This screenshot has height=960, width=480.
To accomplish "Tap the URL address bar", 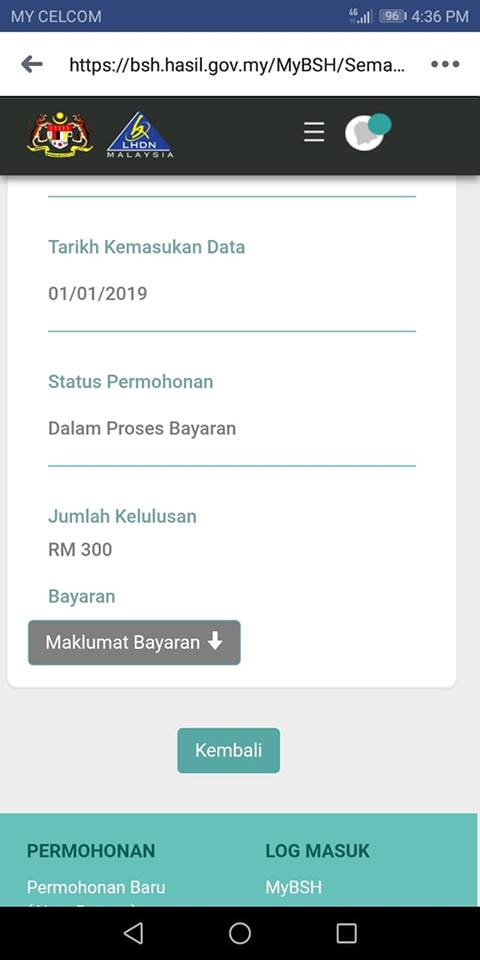I will click(x=237, y=65).
